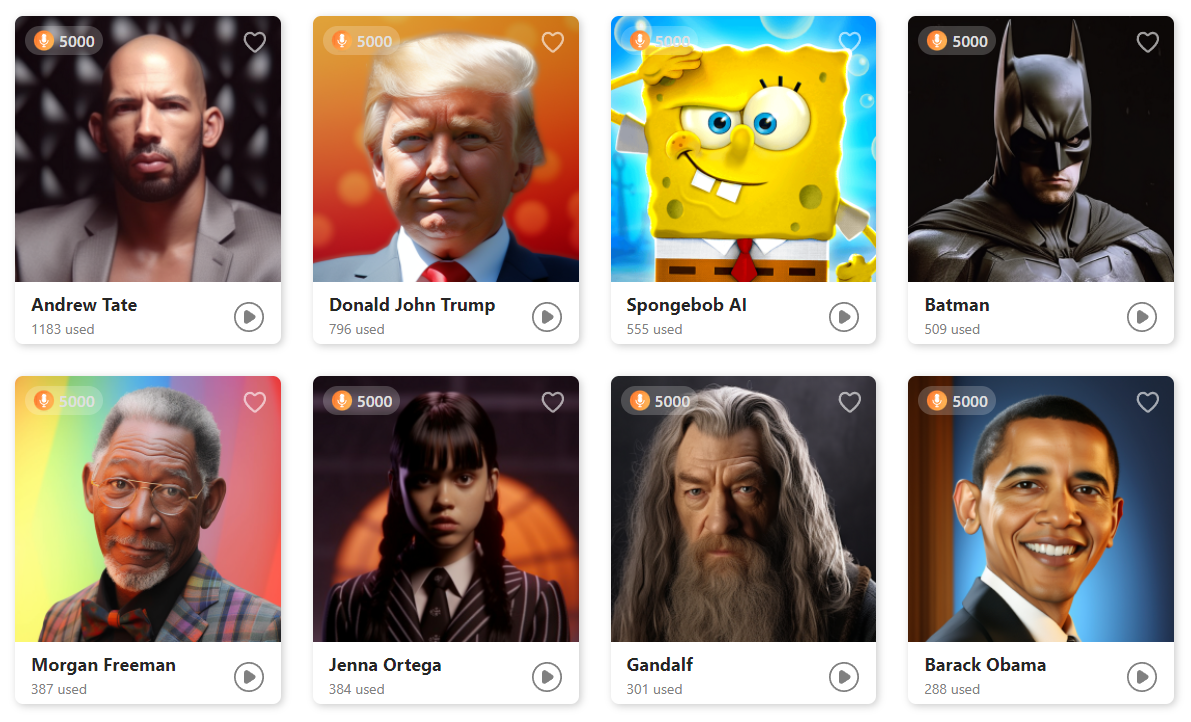
Task: Favorite the Morgan Freeman voice
Action: tap(255, 402)
